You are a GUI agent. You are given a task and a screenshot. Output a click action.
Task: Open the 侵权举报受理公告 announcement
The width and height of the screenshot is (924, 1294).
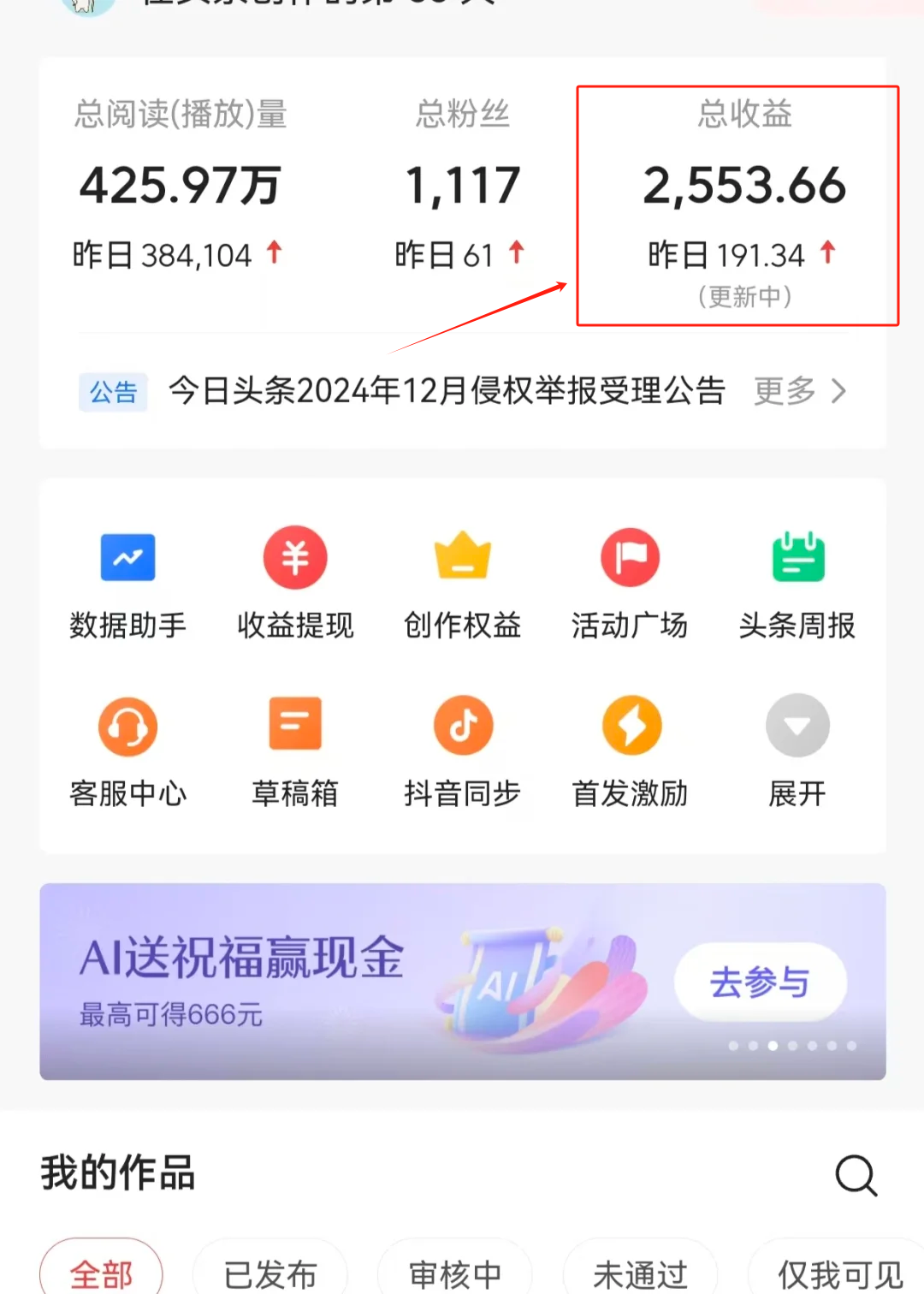[x=446, y=391]
